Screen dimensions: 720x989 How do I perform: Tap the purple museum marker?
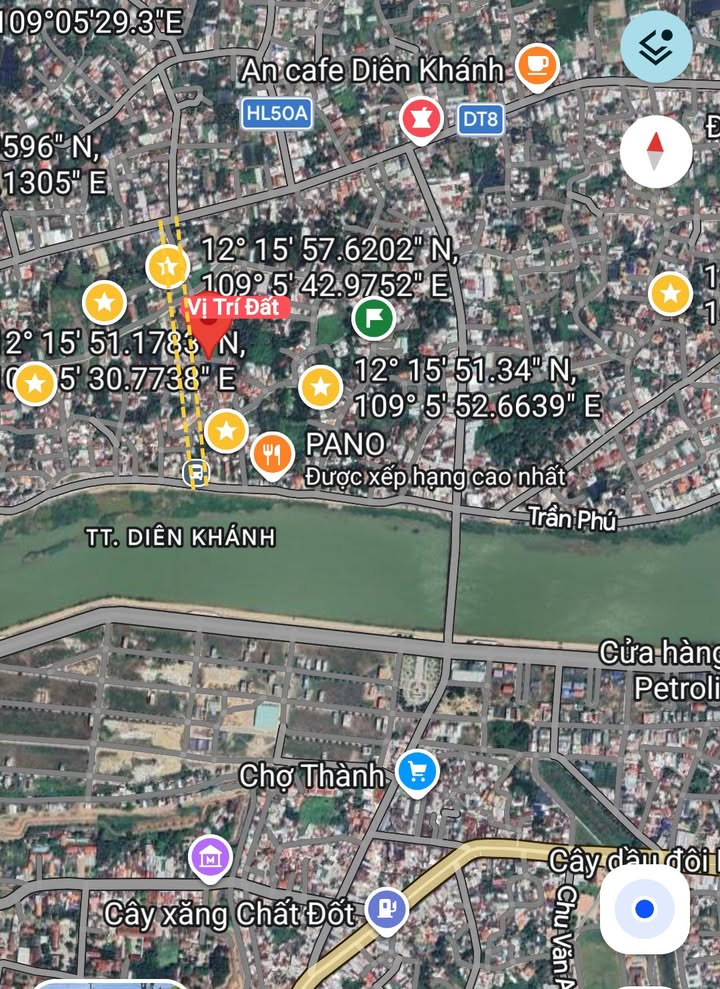pyautogui.click(x=211, y=858)
